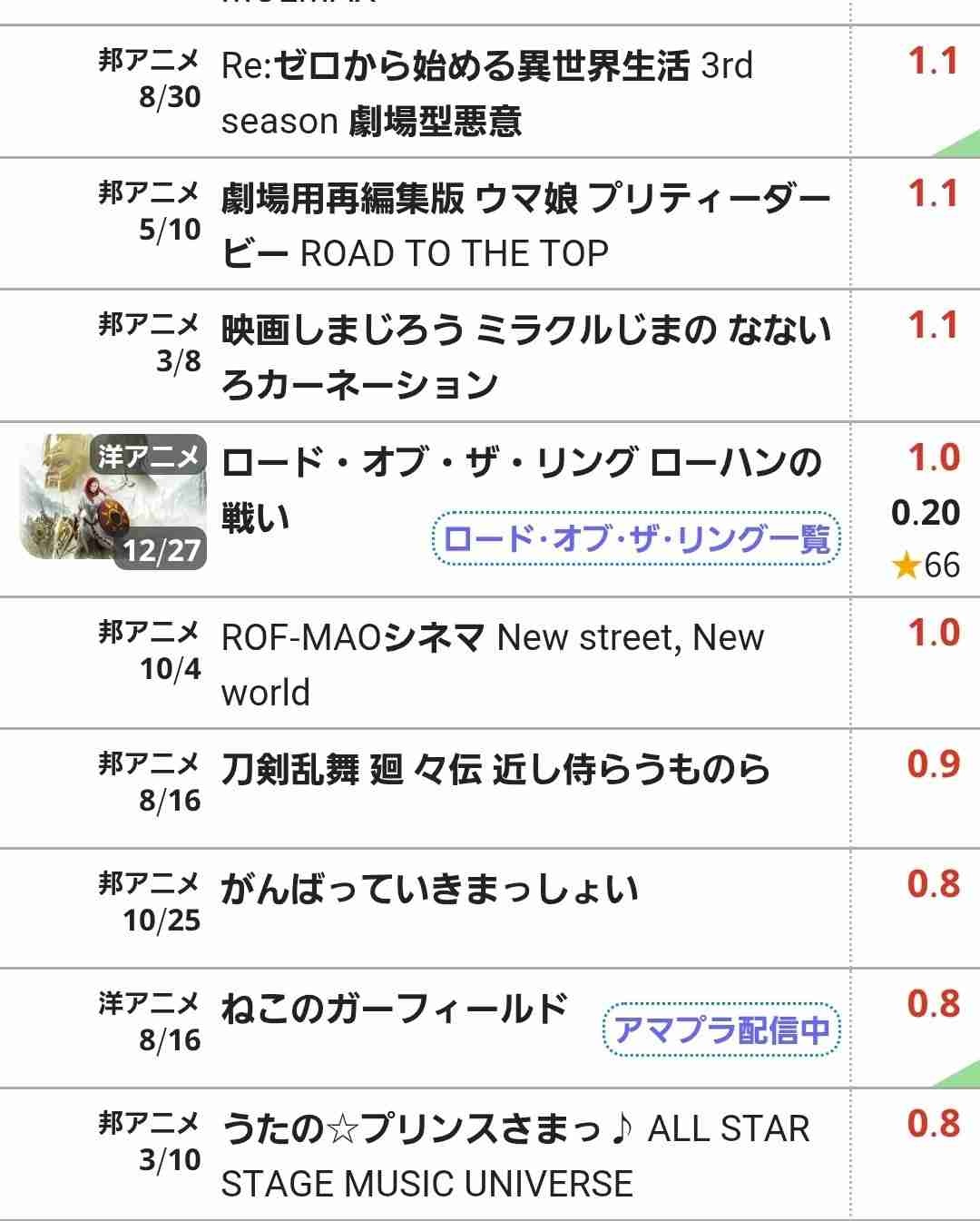The height and width of the screenshot is (1221, 980).
Task: Open the ローハンの戦い poster thumbnail
Action: coord(111,500)
